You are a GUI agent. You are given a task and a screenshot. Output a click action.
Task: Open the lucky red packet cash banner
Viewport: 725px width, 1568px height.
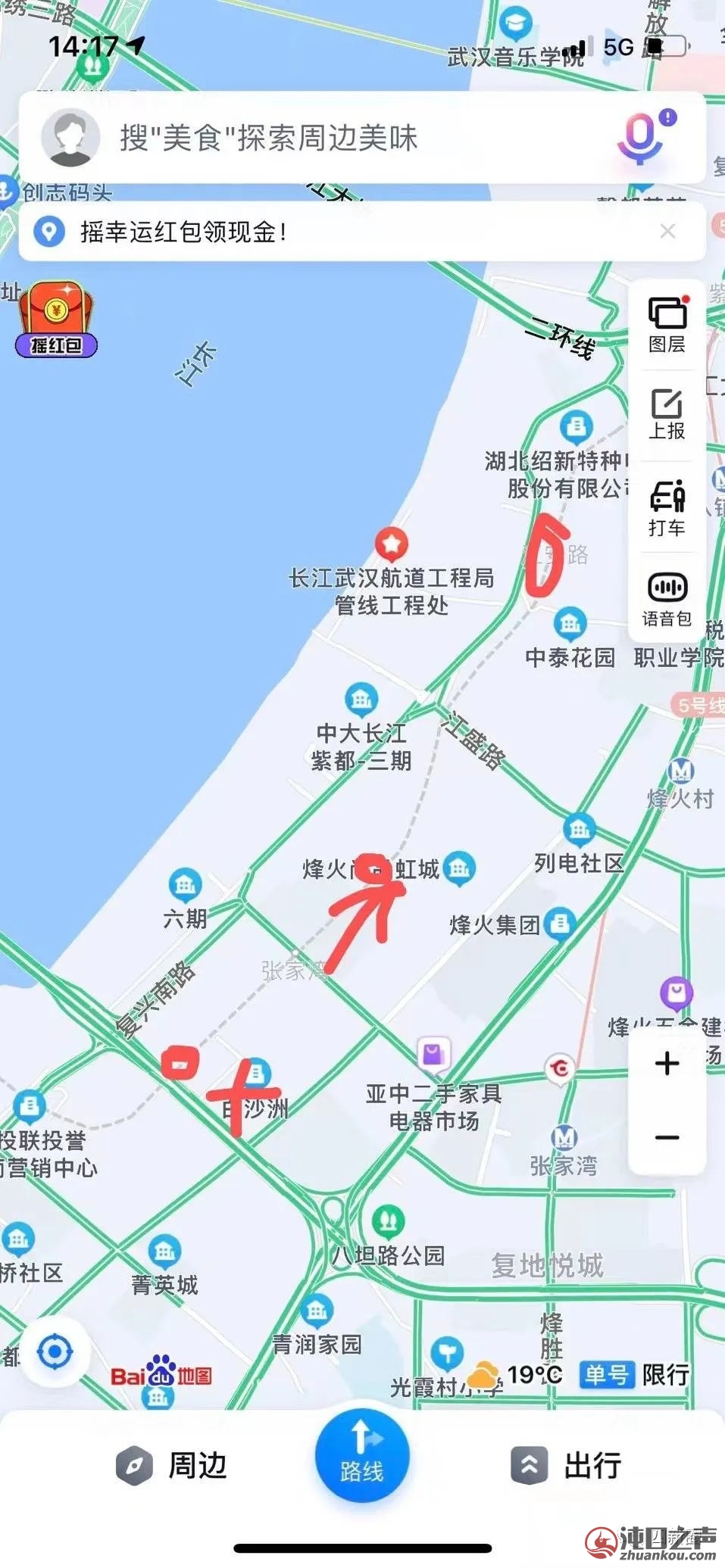(303, 232)
